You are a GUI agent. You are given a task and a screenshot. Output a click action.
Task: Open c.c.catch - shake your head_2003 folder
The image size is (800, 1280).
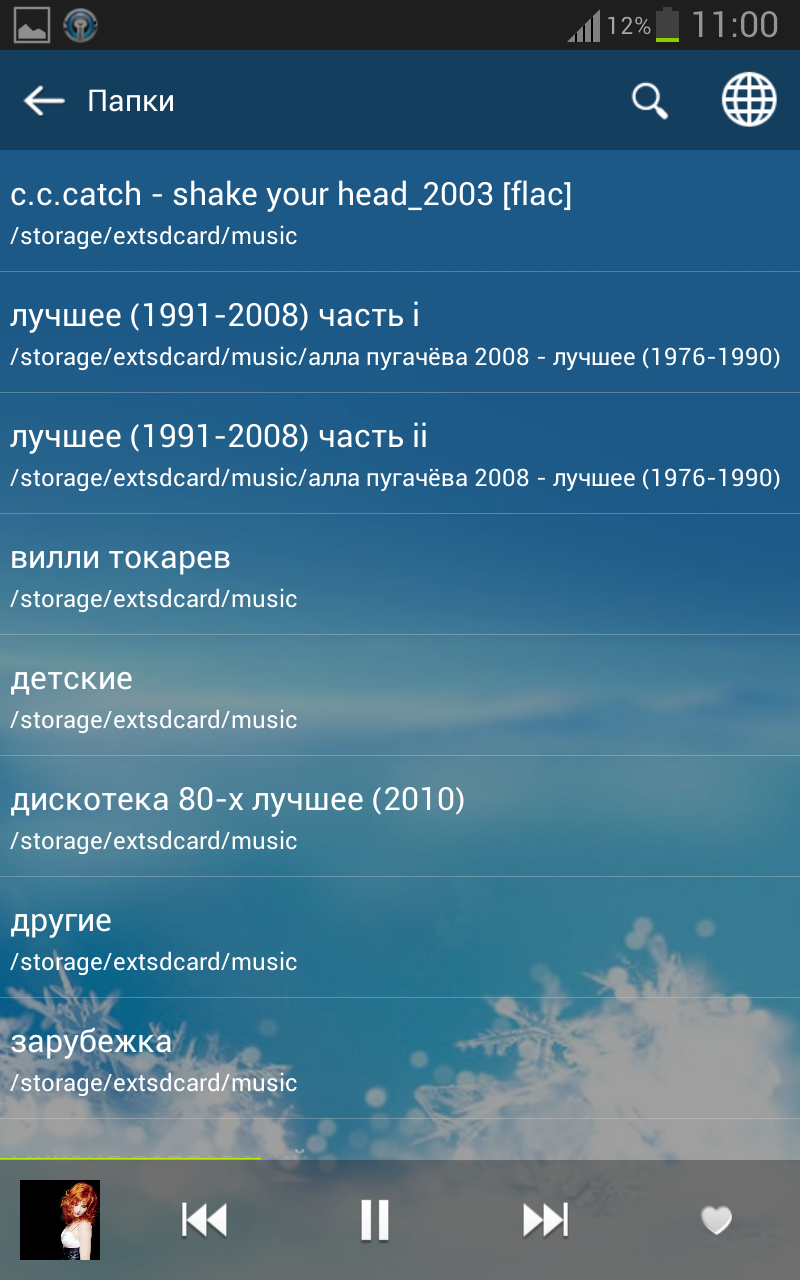400,211
